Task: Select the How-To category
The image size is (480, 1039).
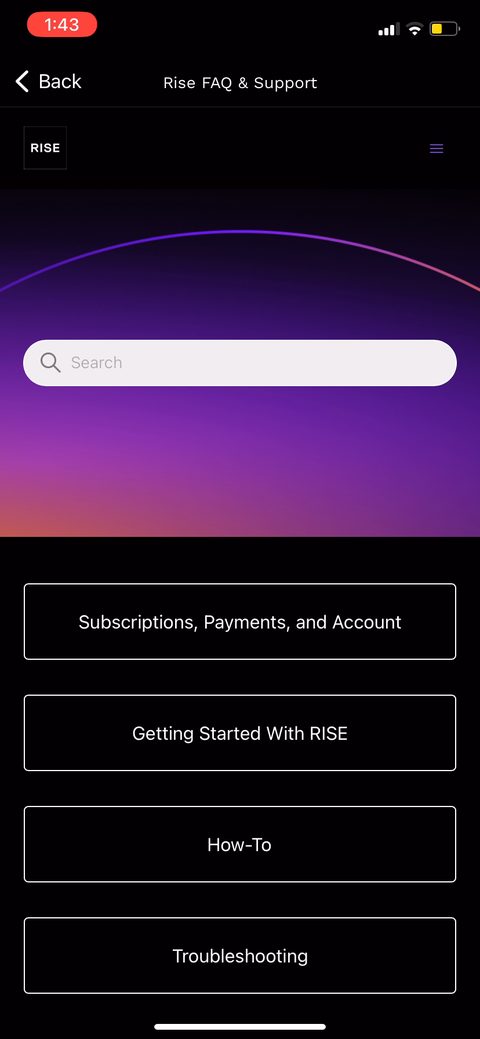Action: (x=240, y=844)
